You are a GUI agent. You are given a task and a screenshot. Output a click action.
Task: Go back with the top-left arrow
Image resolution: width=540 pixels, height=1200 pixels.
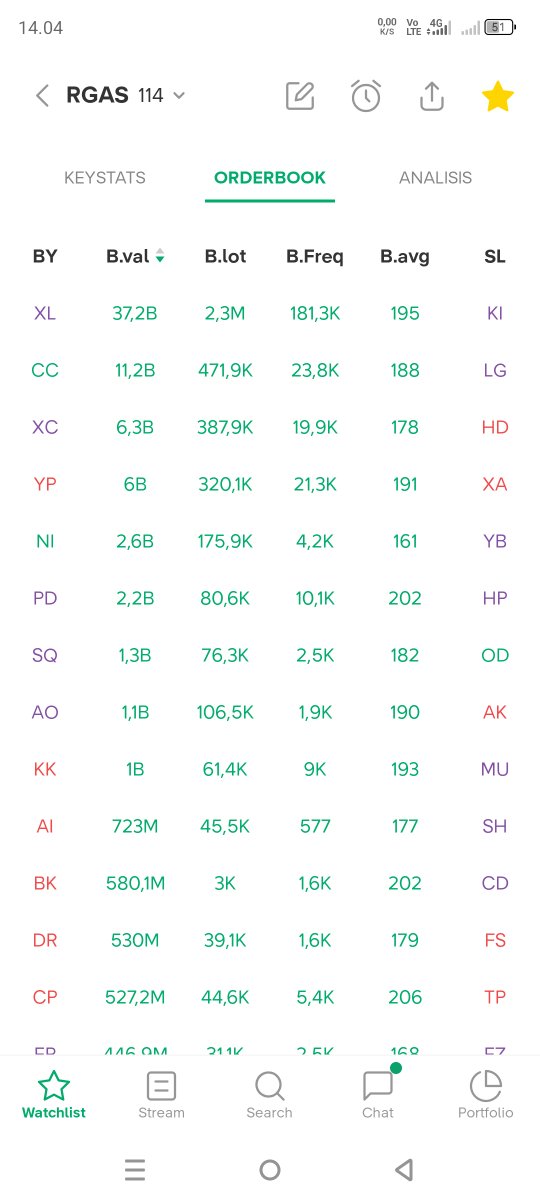click(42, 96)
